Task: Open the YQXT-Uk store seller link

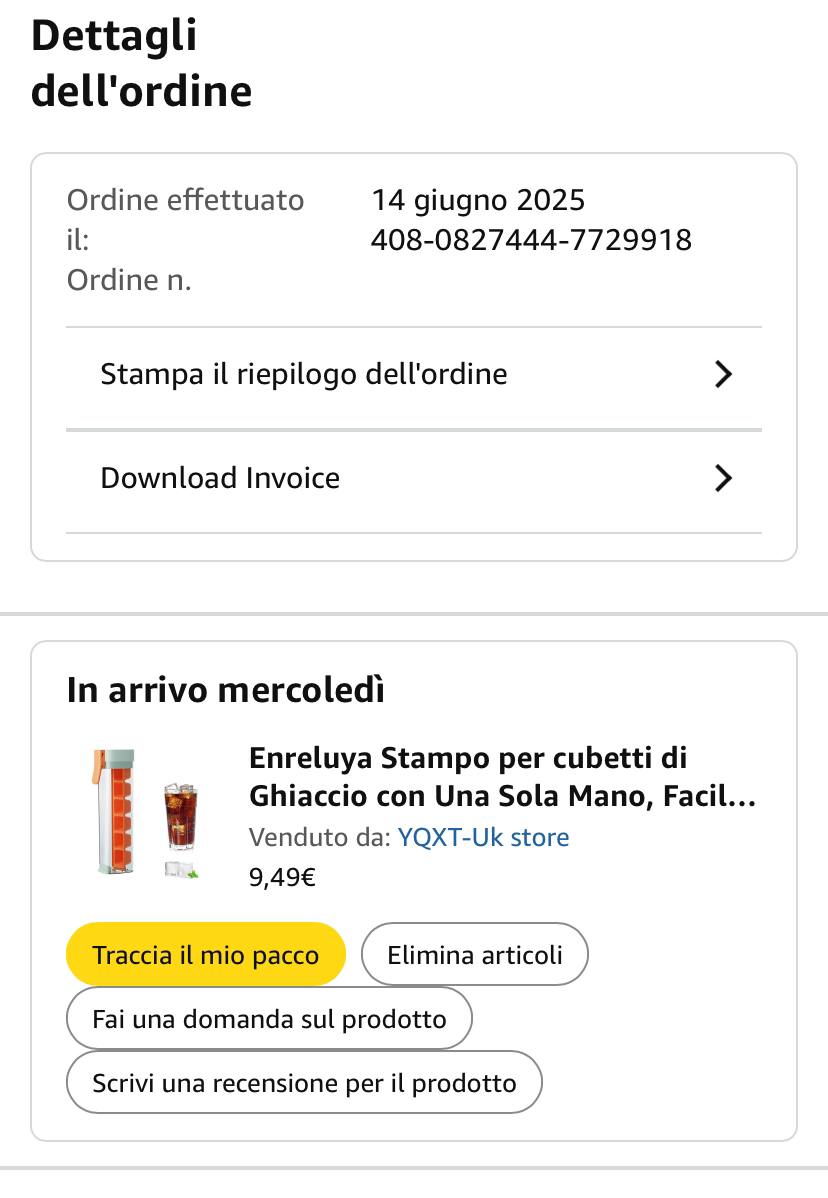Action: pos(483,837)
